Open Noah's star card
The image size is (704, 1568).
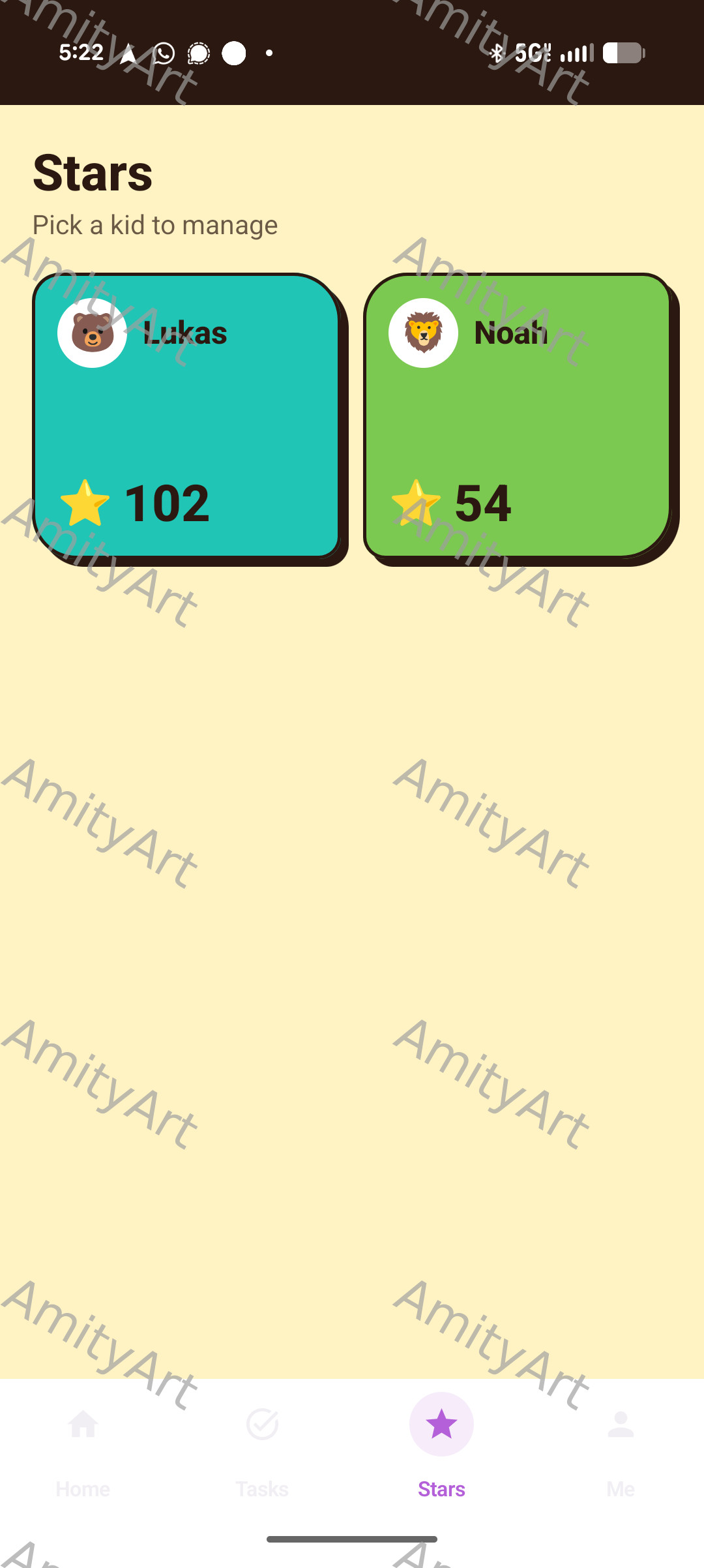pos(518,416)
